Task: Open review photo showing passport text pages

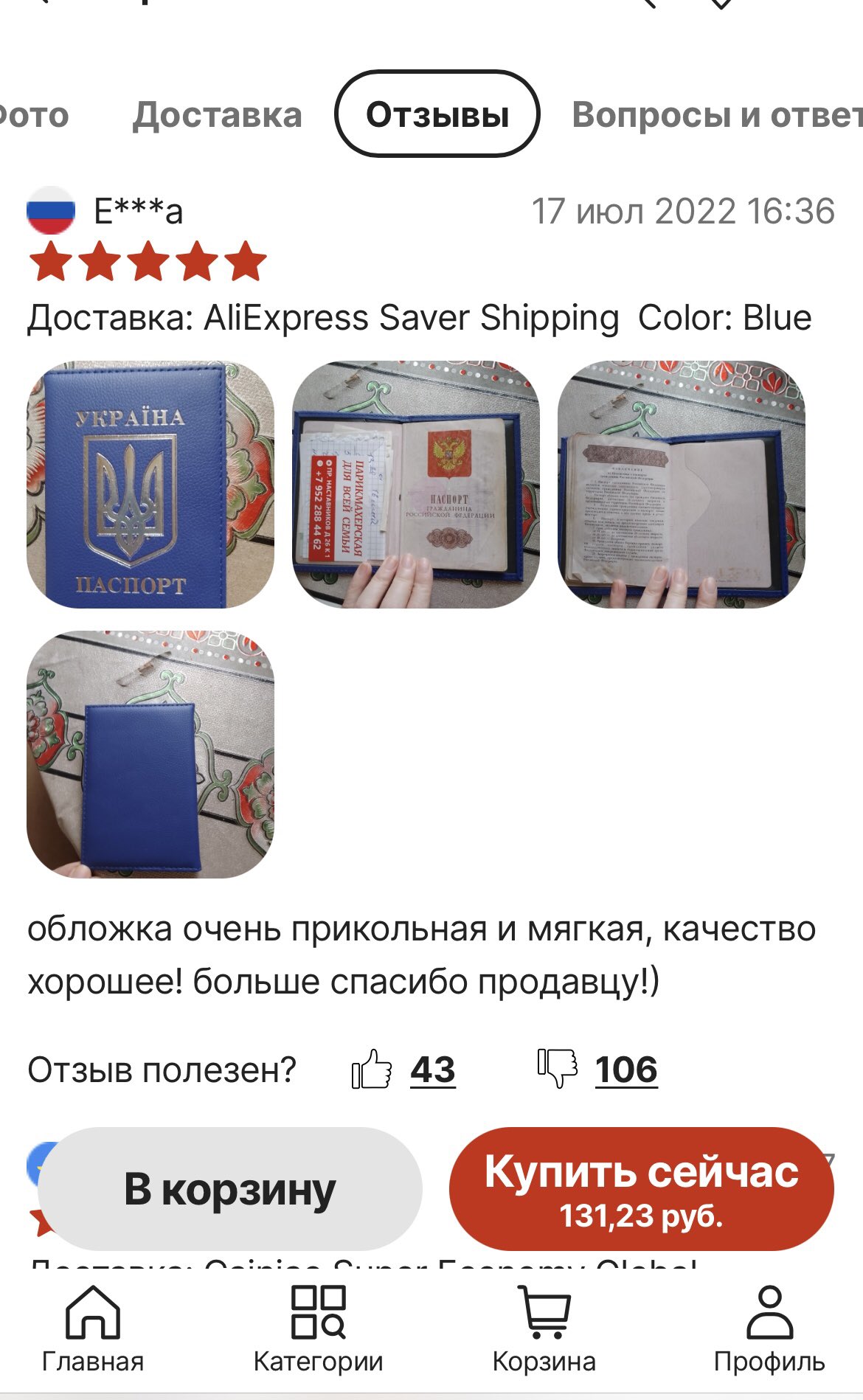Action: (681, 485)
